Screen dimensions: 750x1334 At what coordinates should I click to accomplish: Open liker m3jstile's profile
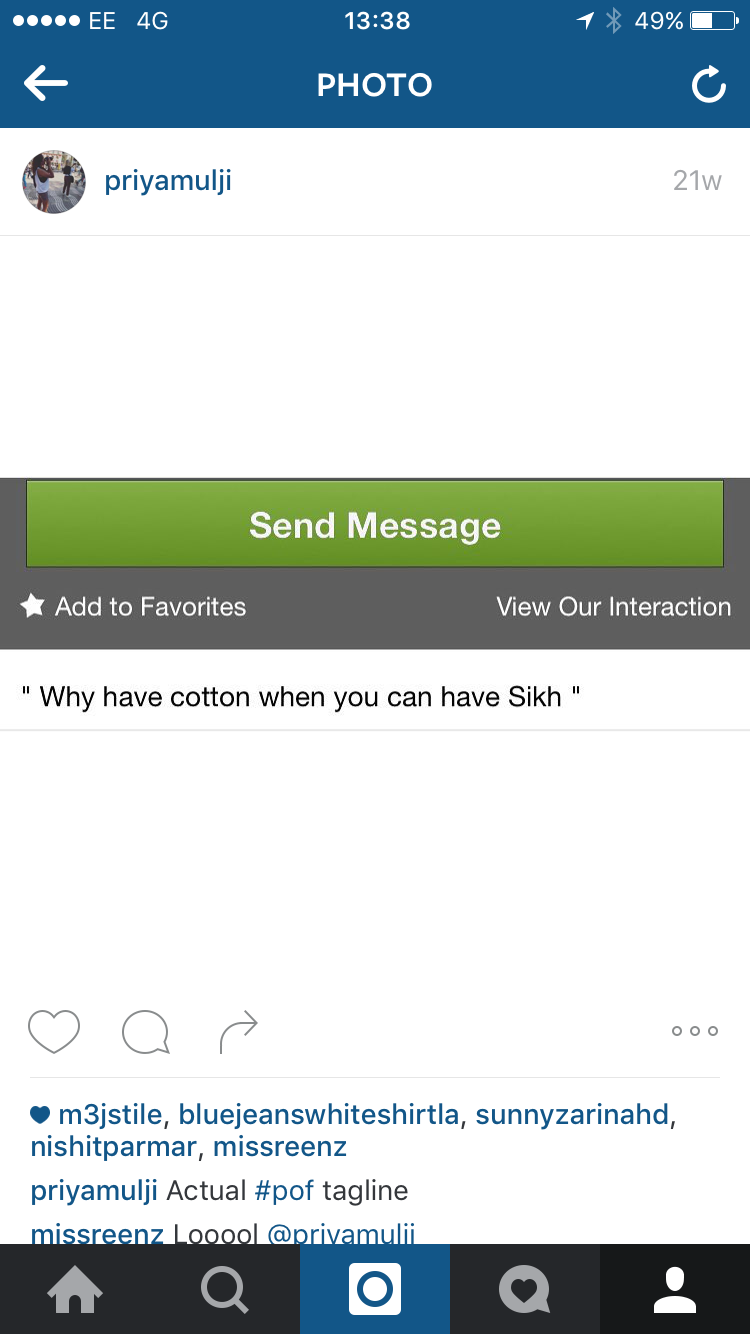coord(110,1114)
